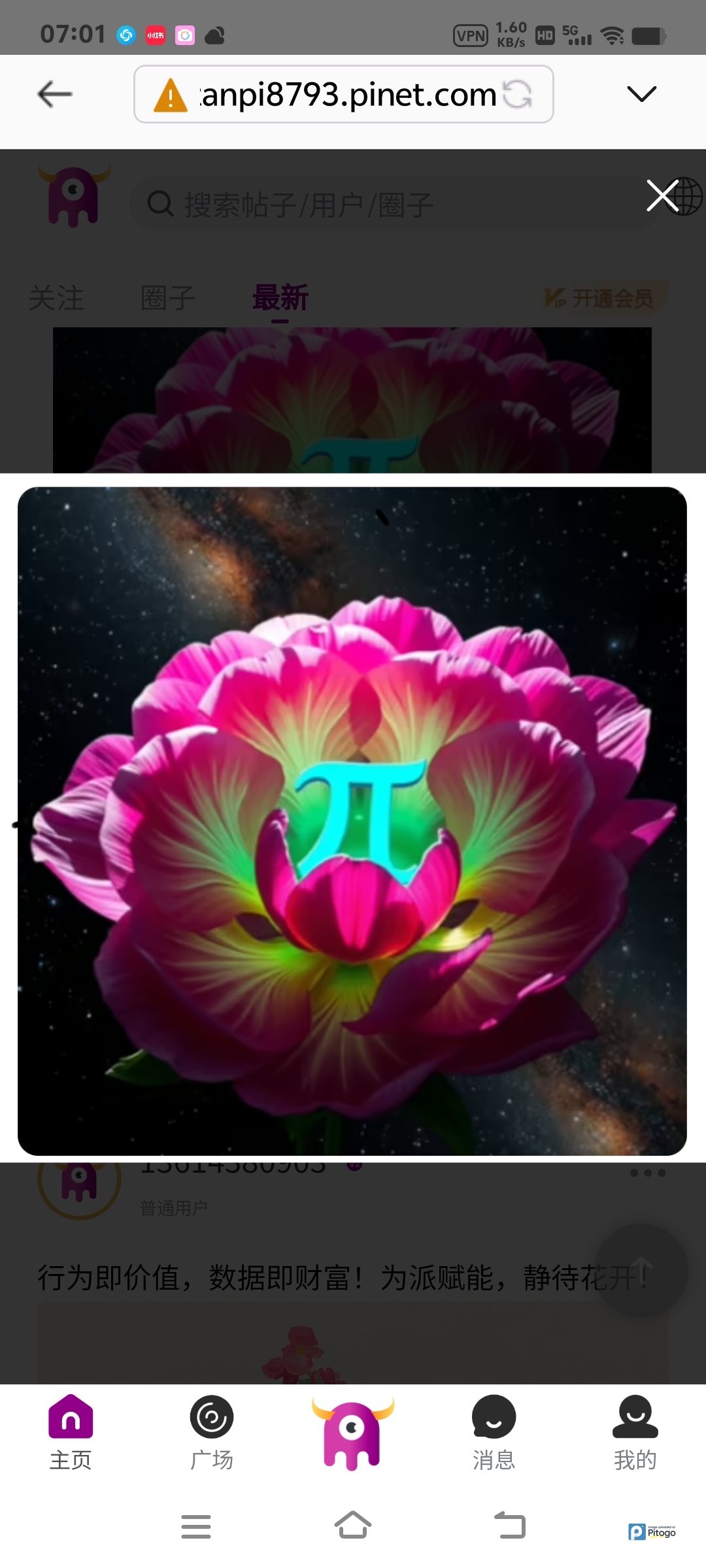
Task: Close the enlarged flower image overlay
Action: [x=662, y=195]
